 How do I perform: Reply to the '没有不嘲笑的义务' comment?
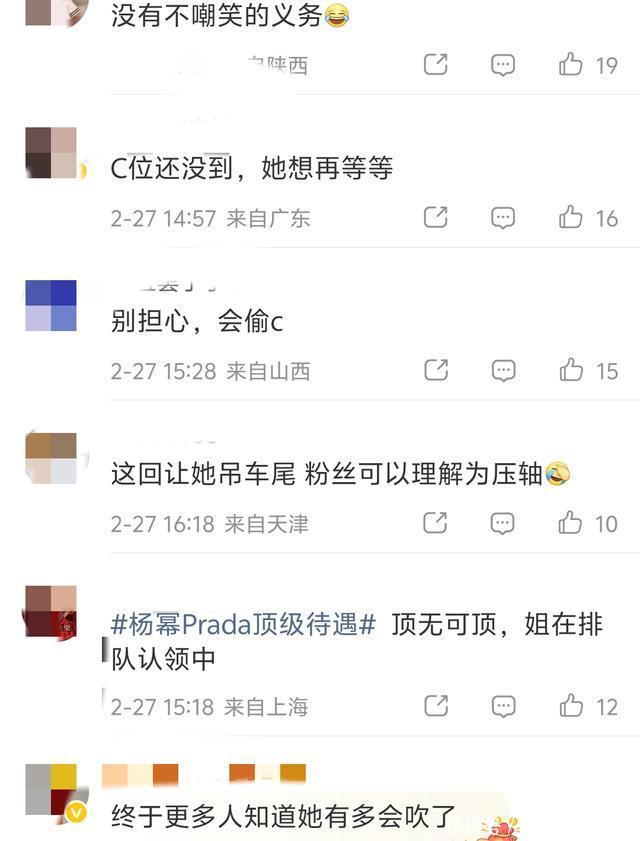(503, 65)
